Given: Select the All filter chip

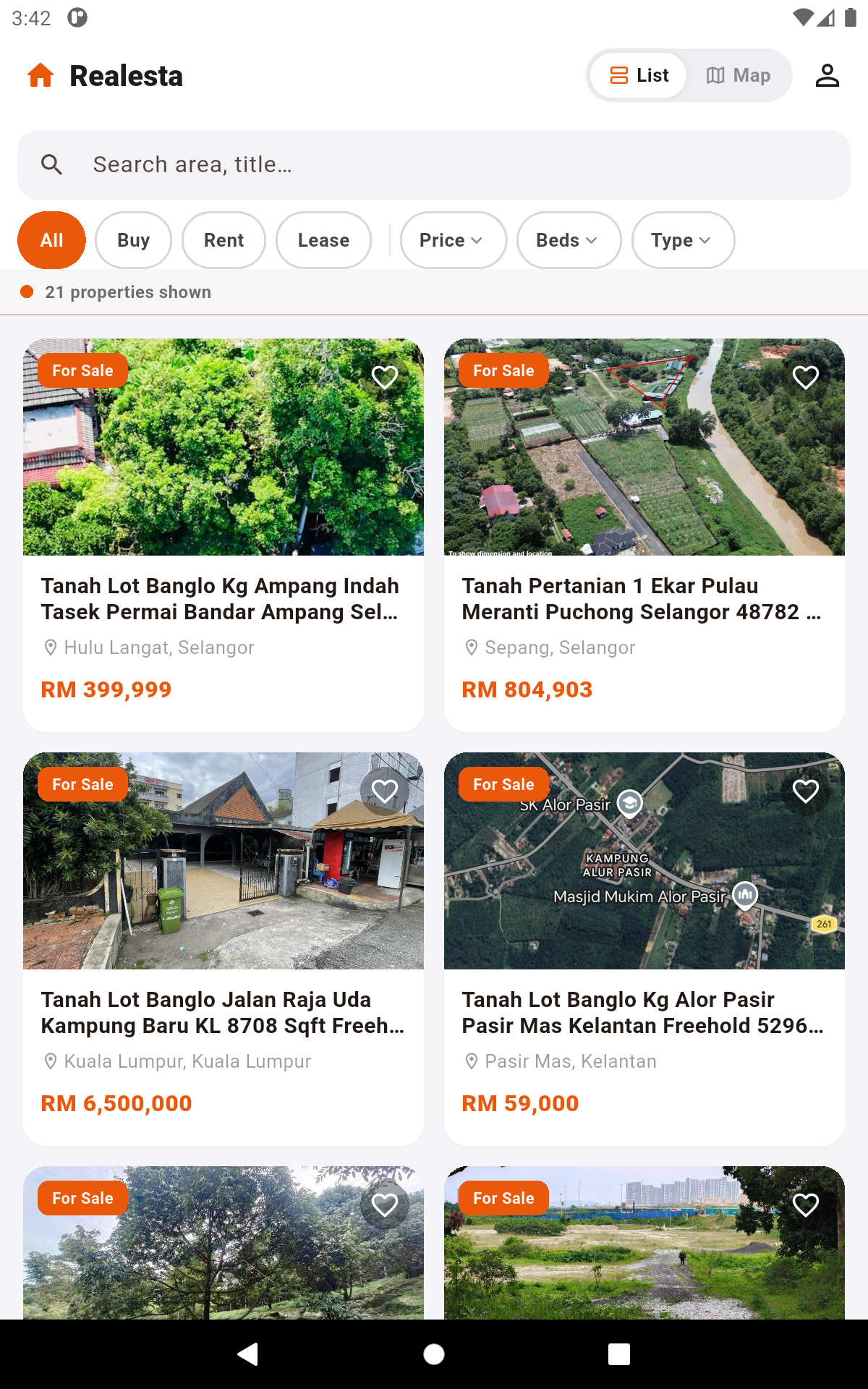Looking at the screenshot, I should point(51,240).
